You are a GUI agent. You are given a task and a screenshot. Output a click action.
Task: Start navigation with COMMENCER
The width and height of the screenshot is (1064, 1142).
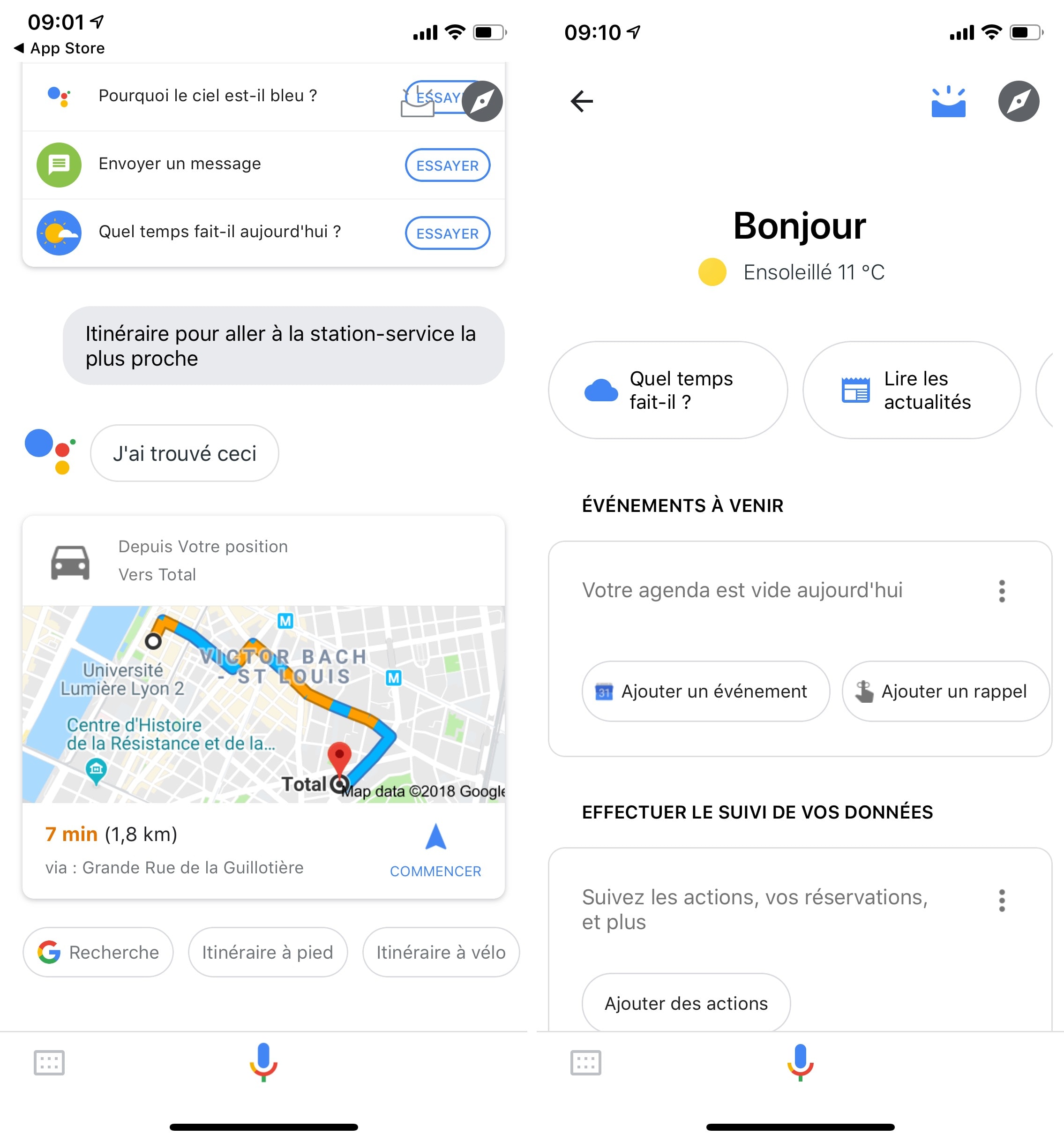[x=435, y=851]
